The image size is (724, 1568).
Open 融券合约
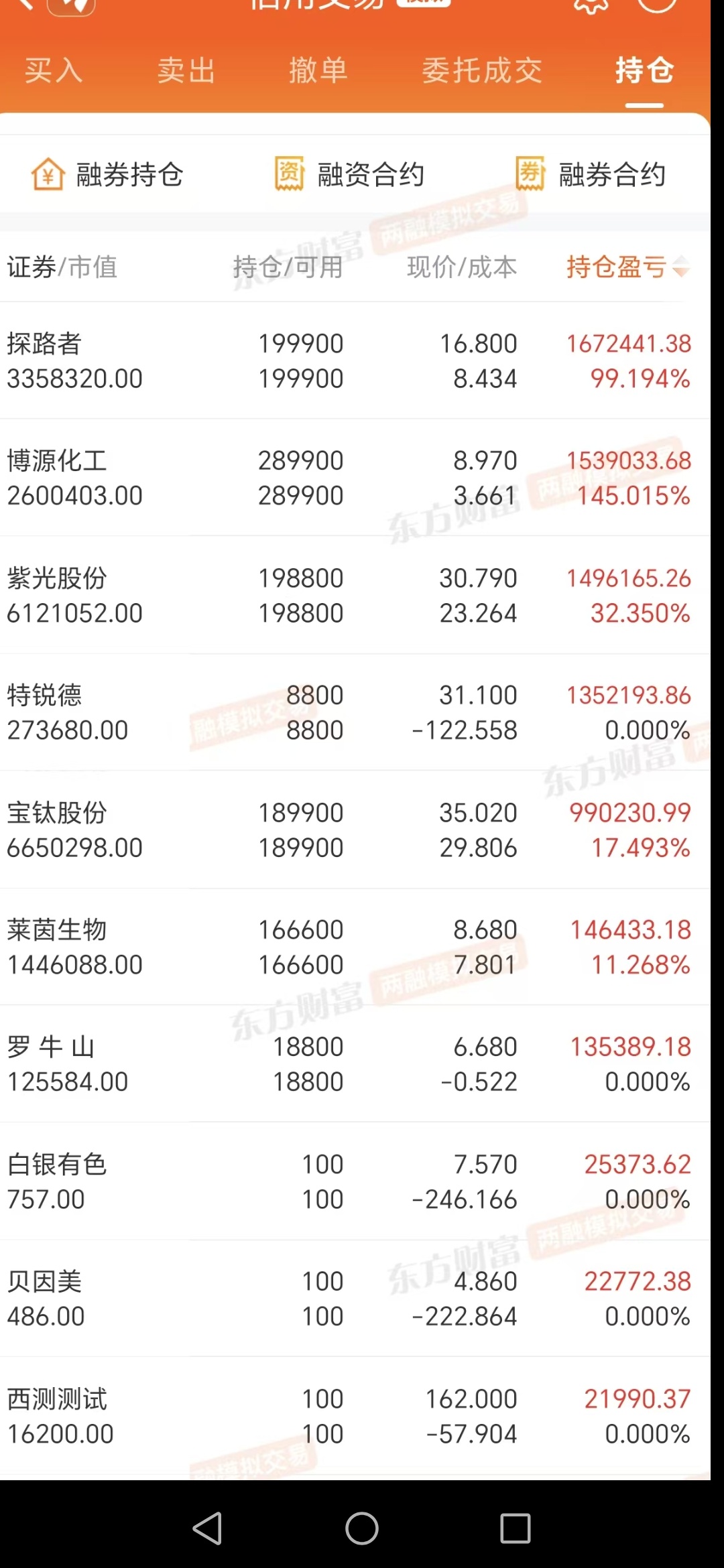click(591, 174)
